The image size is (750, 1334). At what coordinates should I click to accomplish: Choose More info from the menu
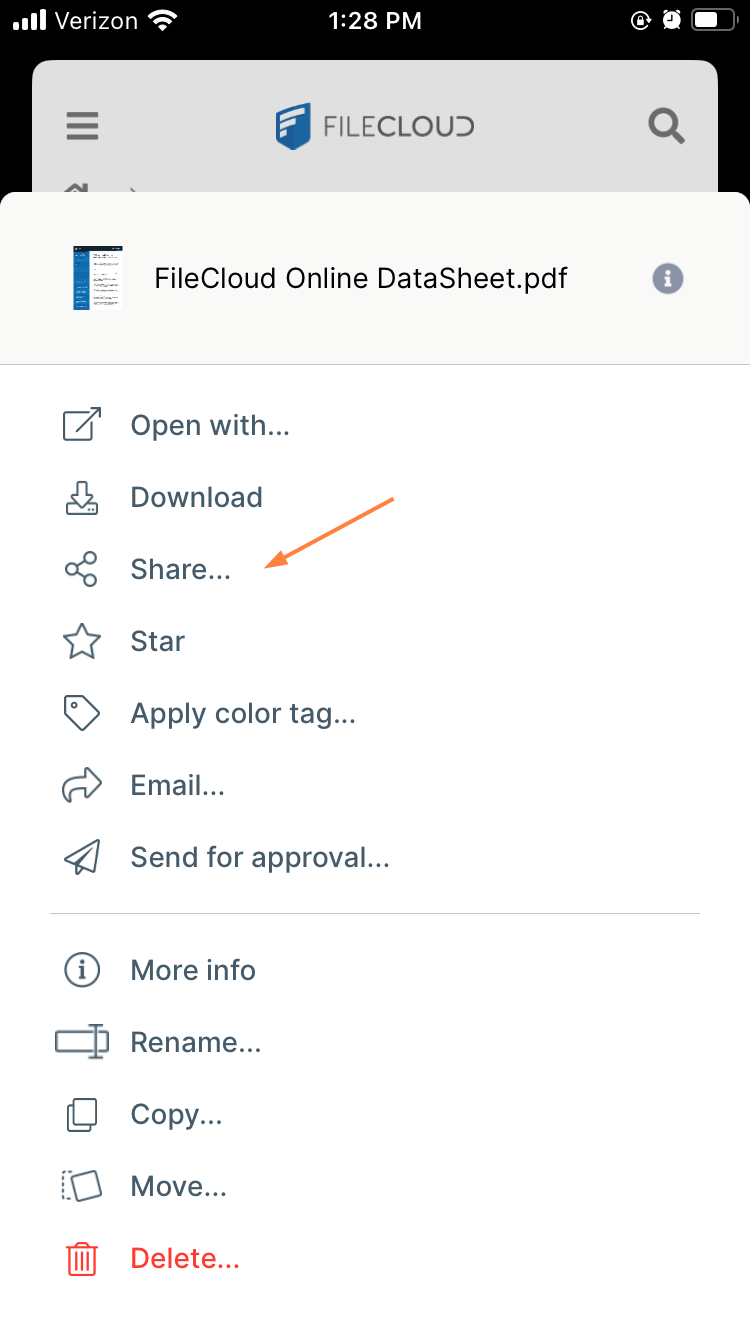click(x=192, y=969)
